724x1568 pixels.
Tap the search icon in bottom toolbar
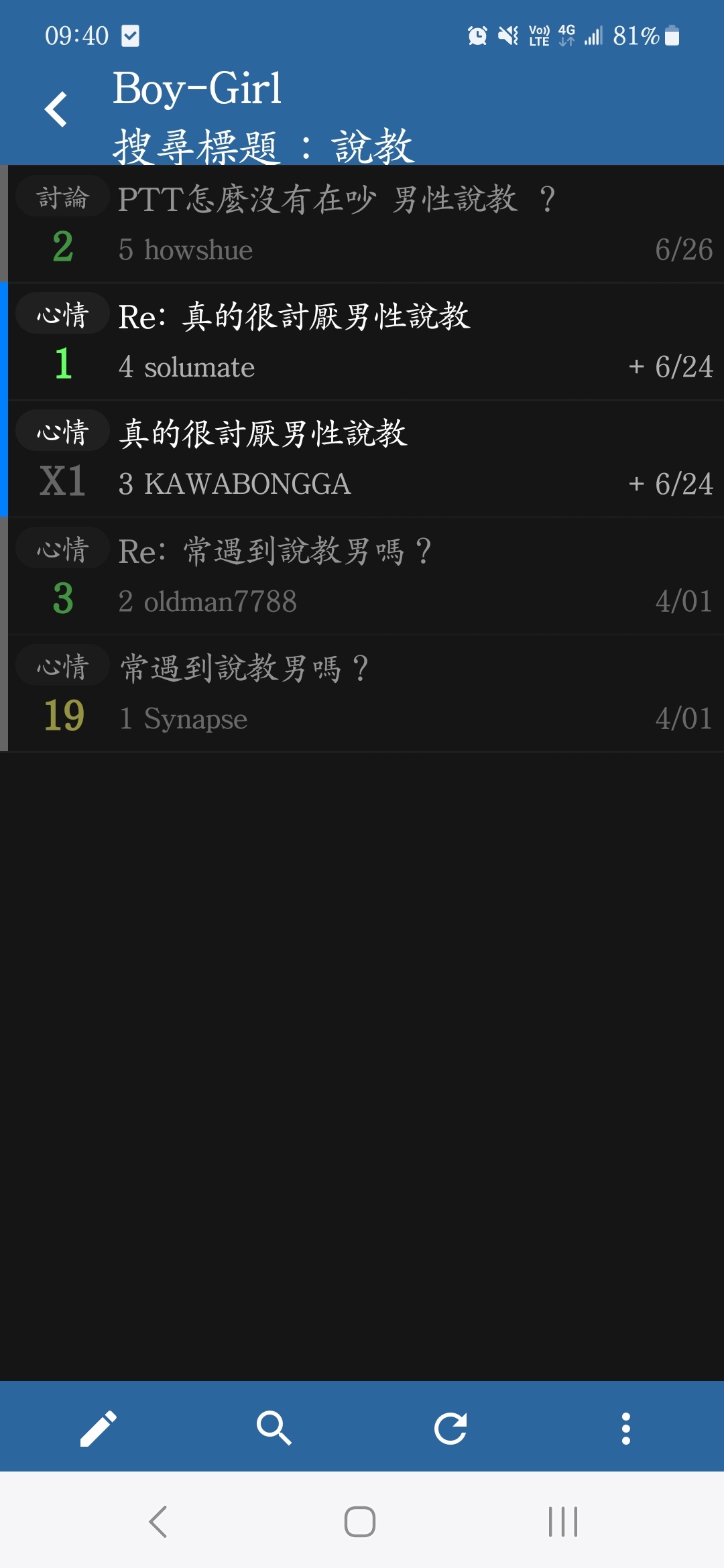point(274,1429)
